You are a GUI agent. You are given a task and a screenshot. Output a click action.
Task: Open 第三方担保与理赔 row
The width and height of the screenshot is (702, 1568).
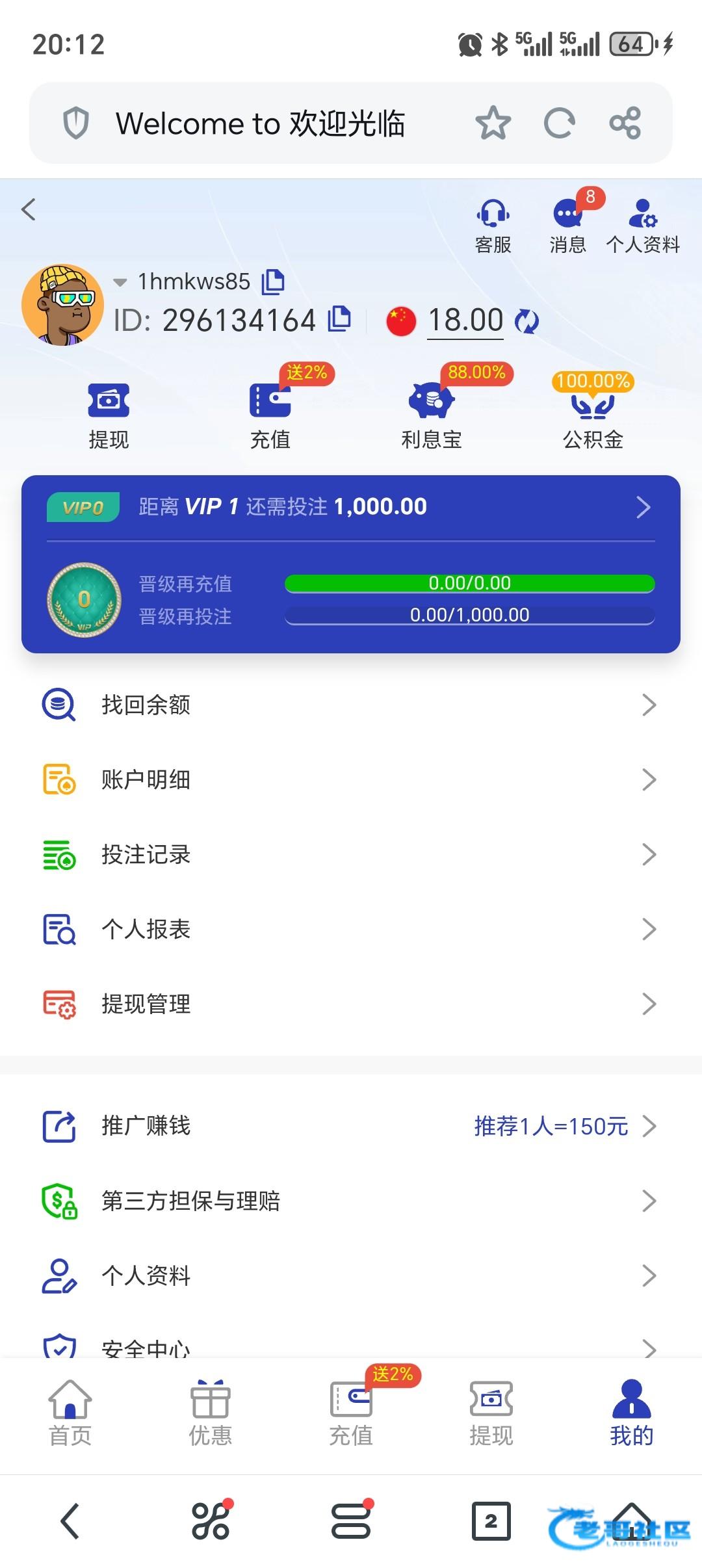(351, 1201)
